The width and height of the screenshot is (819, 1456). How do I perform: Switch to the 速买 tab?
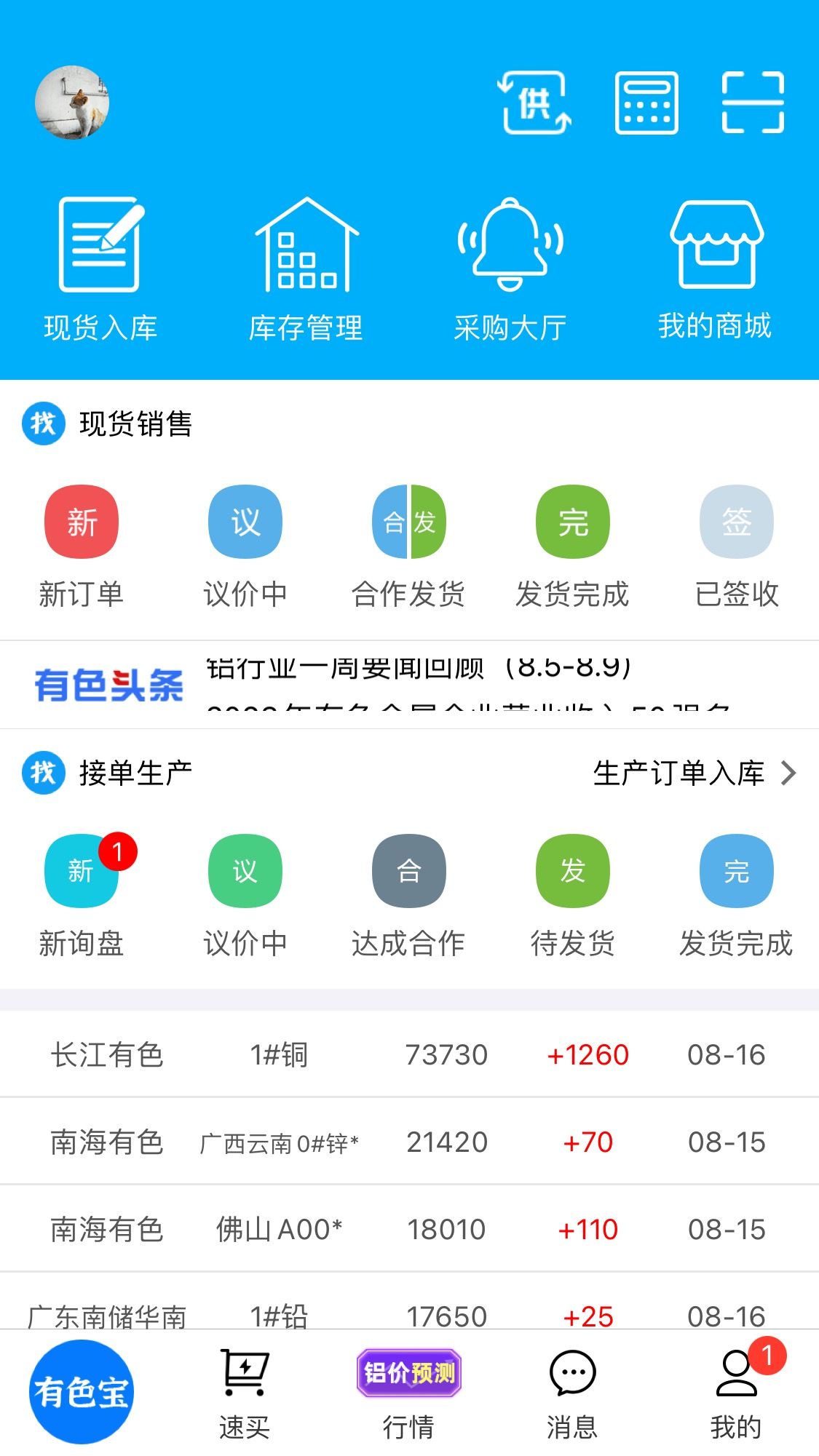coord(245,1394)
